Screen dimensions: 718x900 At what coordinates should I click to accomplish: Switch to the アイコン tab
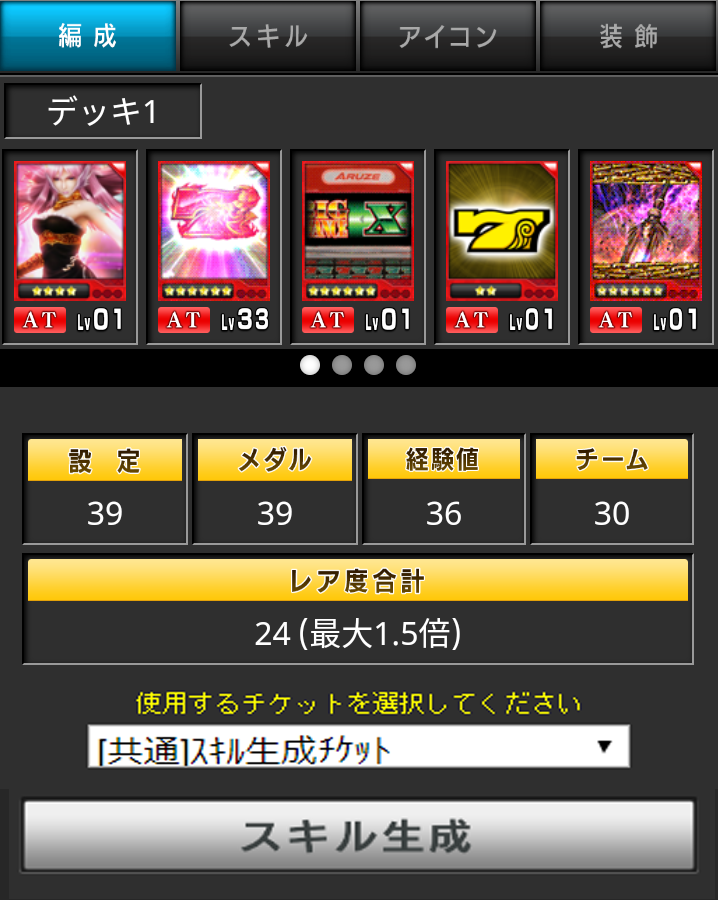coord(447,36)
